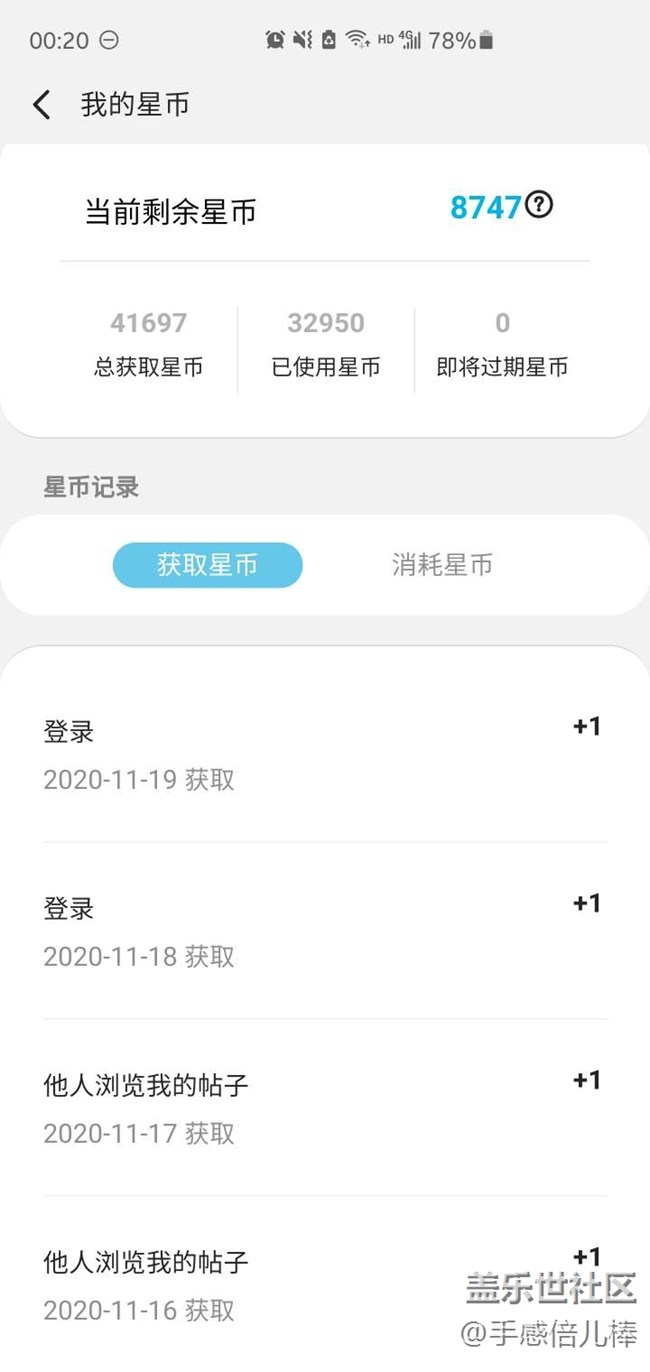
Task: Go back from the 我的星币 page
Action: coord(42,104)
